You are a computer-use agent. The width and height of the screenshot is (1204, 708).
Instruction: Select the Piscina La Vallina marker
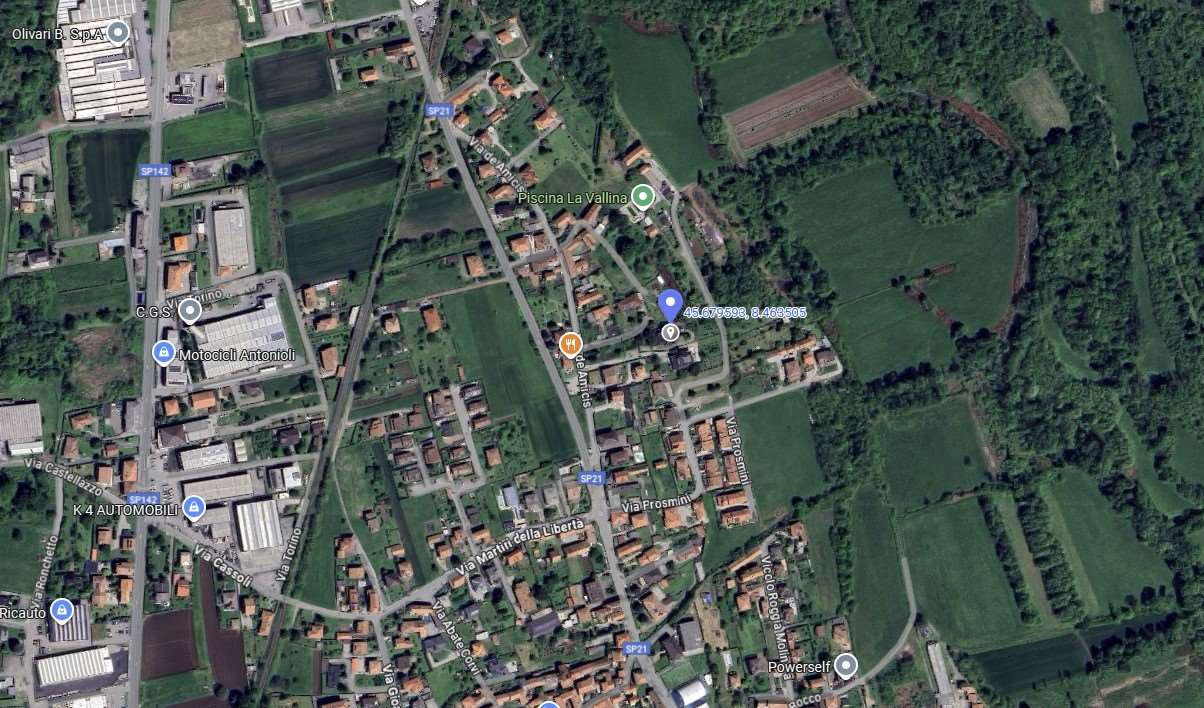point(643,197)
